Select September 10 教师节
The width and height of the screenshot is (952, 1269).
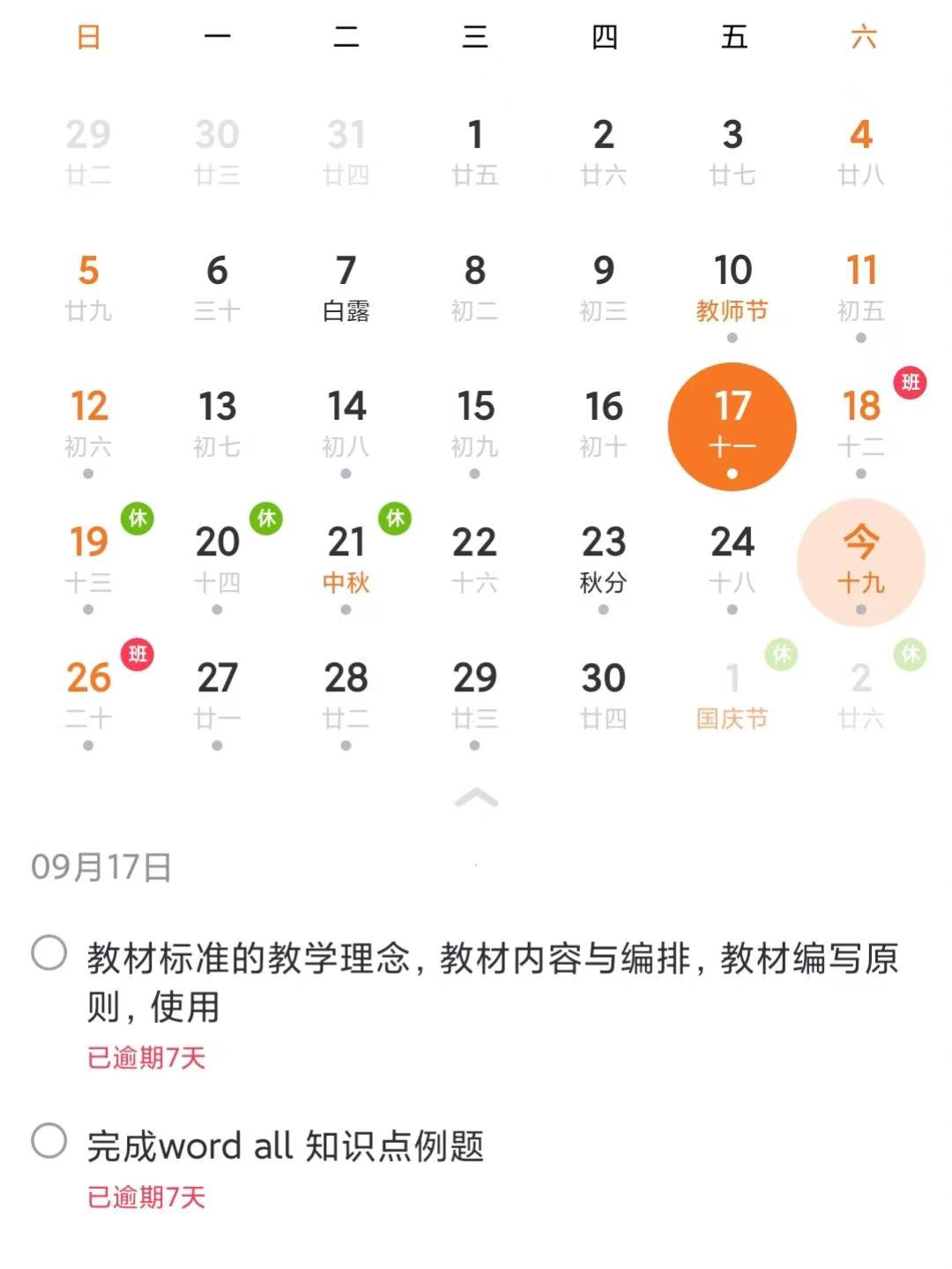[732, 289]
